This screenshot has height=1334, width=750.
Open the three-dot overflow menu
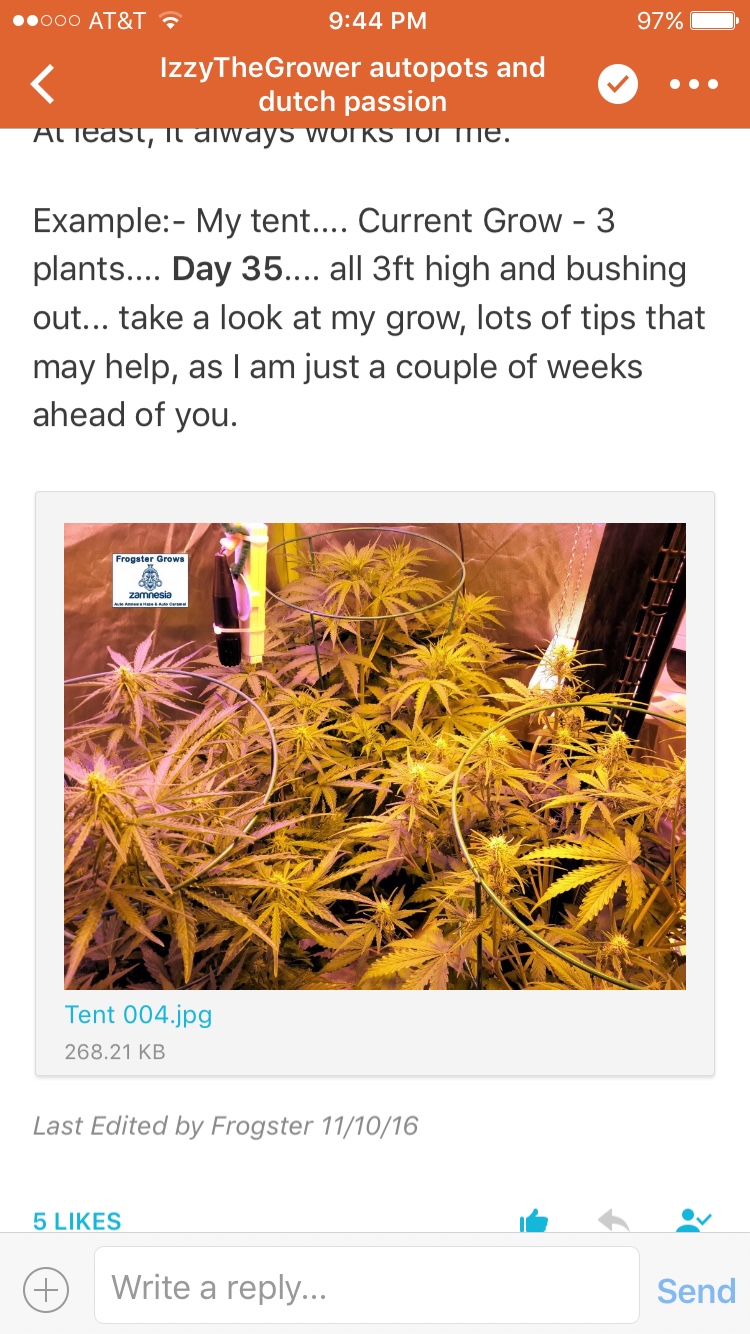[694, 85]
